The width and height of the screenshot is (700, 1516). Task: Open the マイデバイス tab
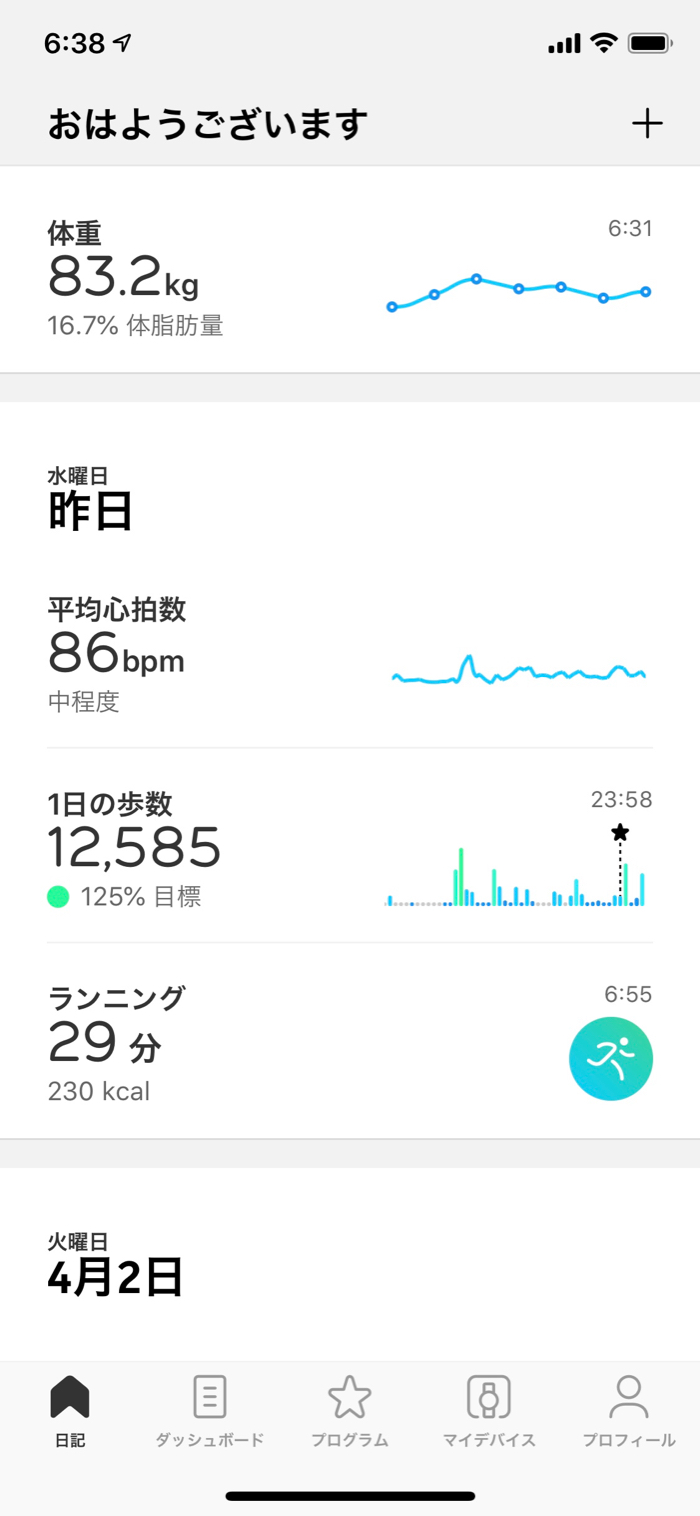(489, 1410)
